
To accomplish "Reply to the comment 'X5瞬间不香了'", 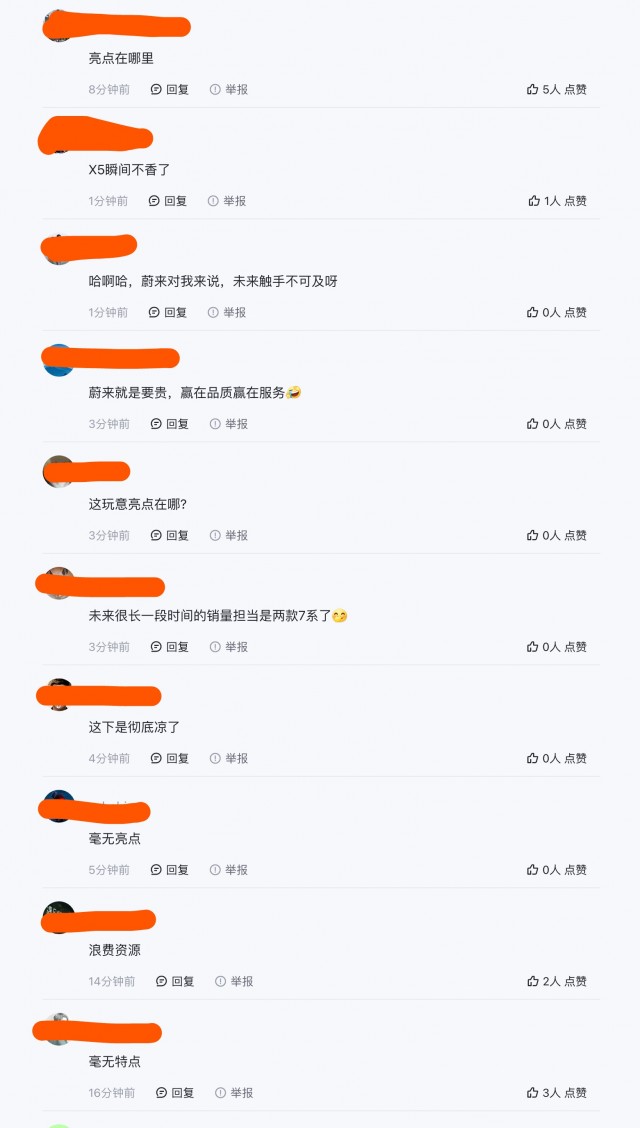I will pyautogui.click(x=168, y=201).
